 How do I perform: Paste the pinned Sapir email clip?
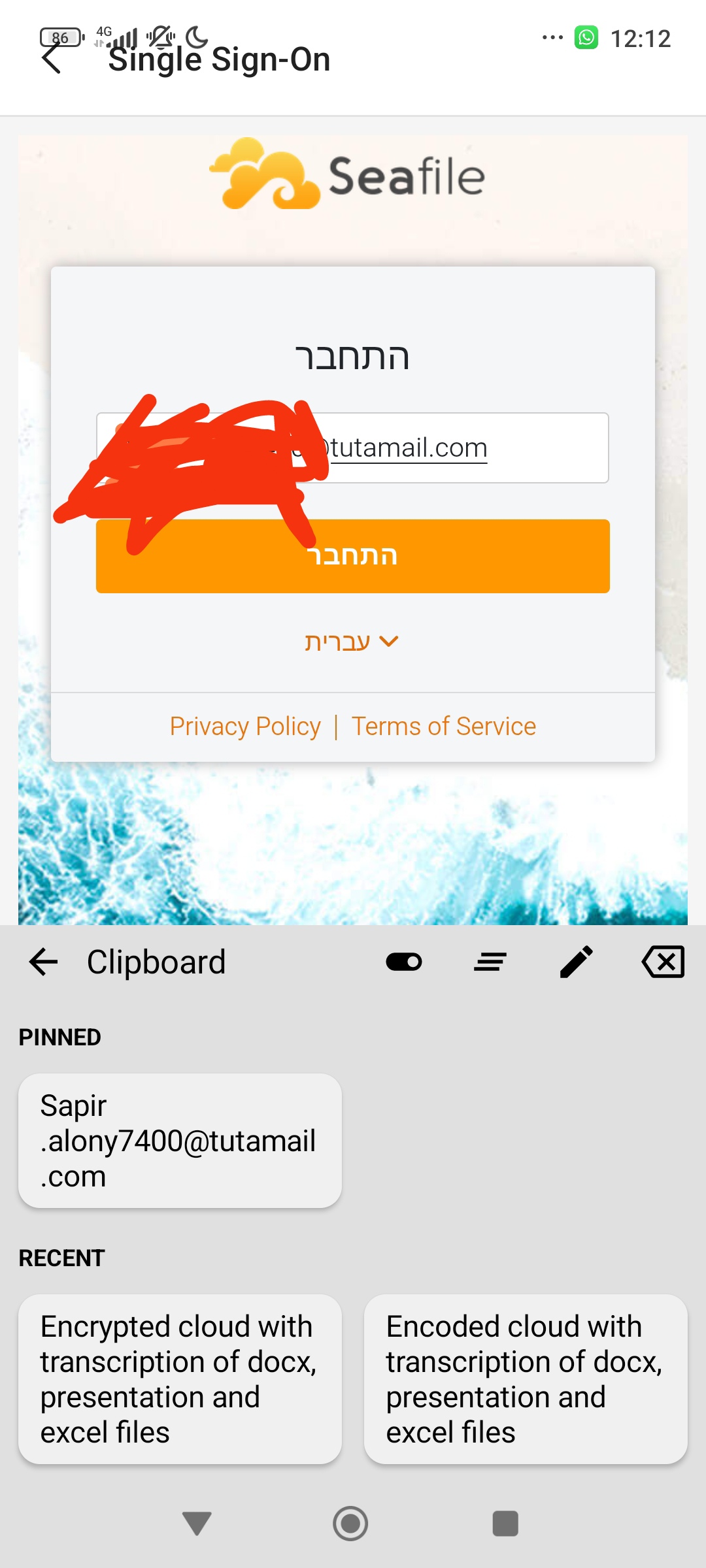pyautogui.click(x=180, y=1141)
